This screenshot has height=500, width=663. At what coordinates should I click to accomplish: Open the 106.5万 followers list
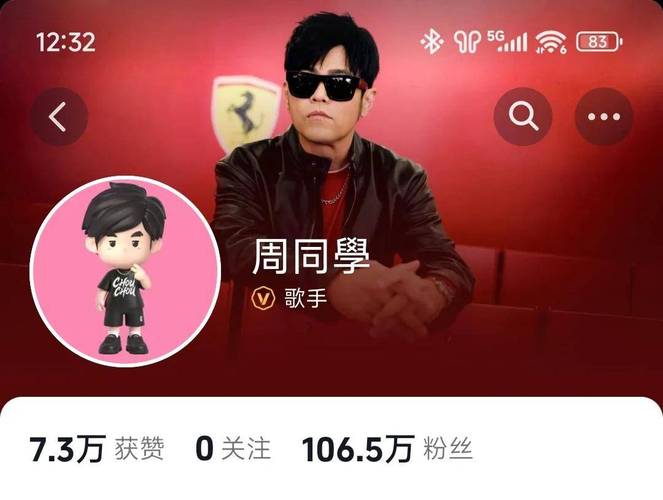(x=386, y=450)
